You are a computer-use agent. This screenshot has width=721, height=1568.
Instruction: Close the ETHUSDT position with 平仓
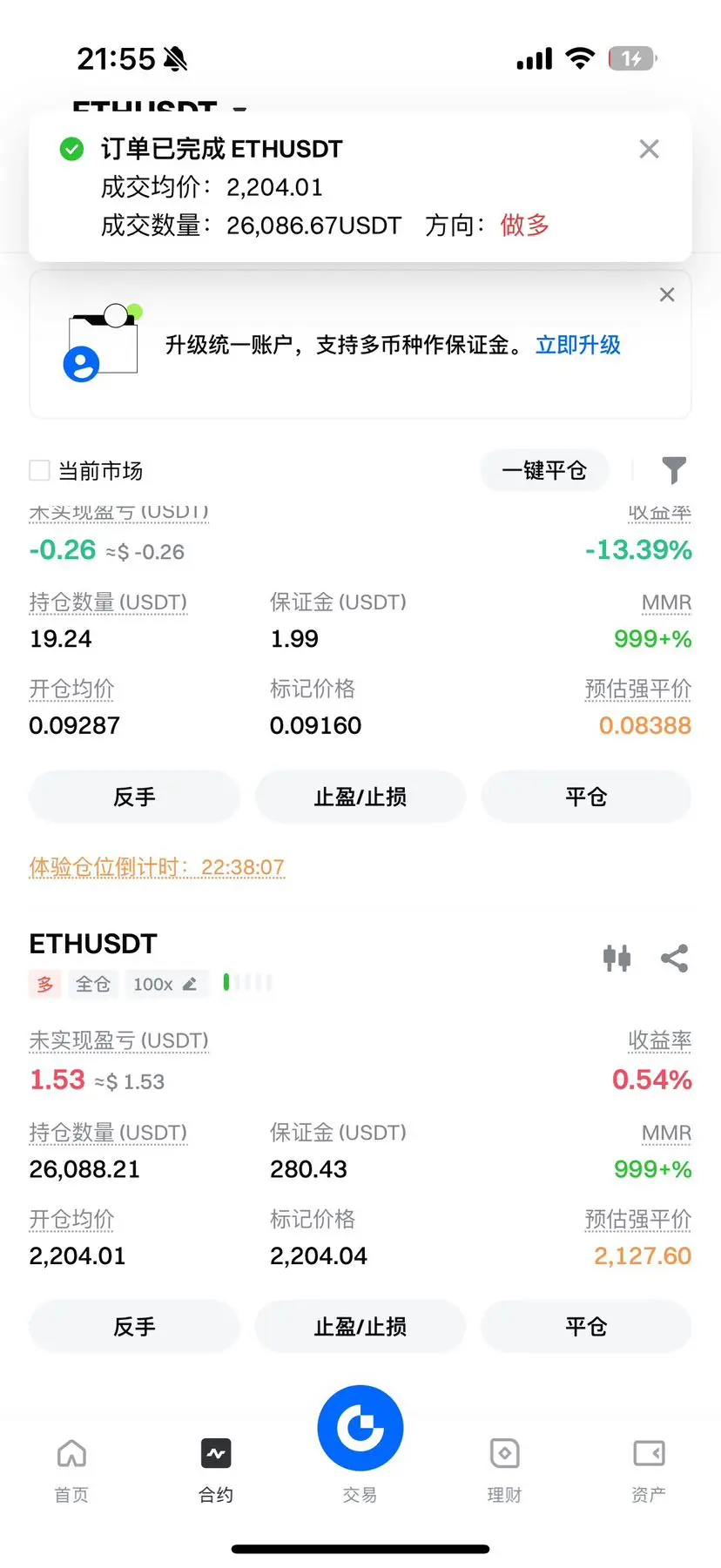(586, 1327)
